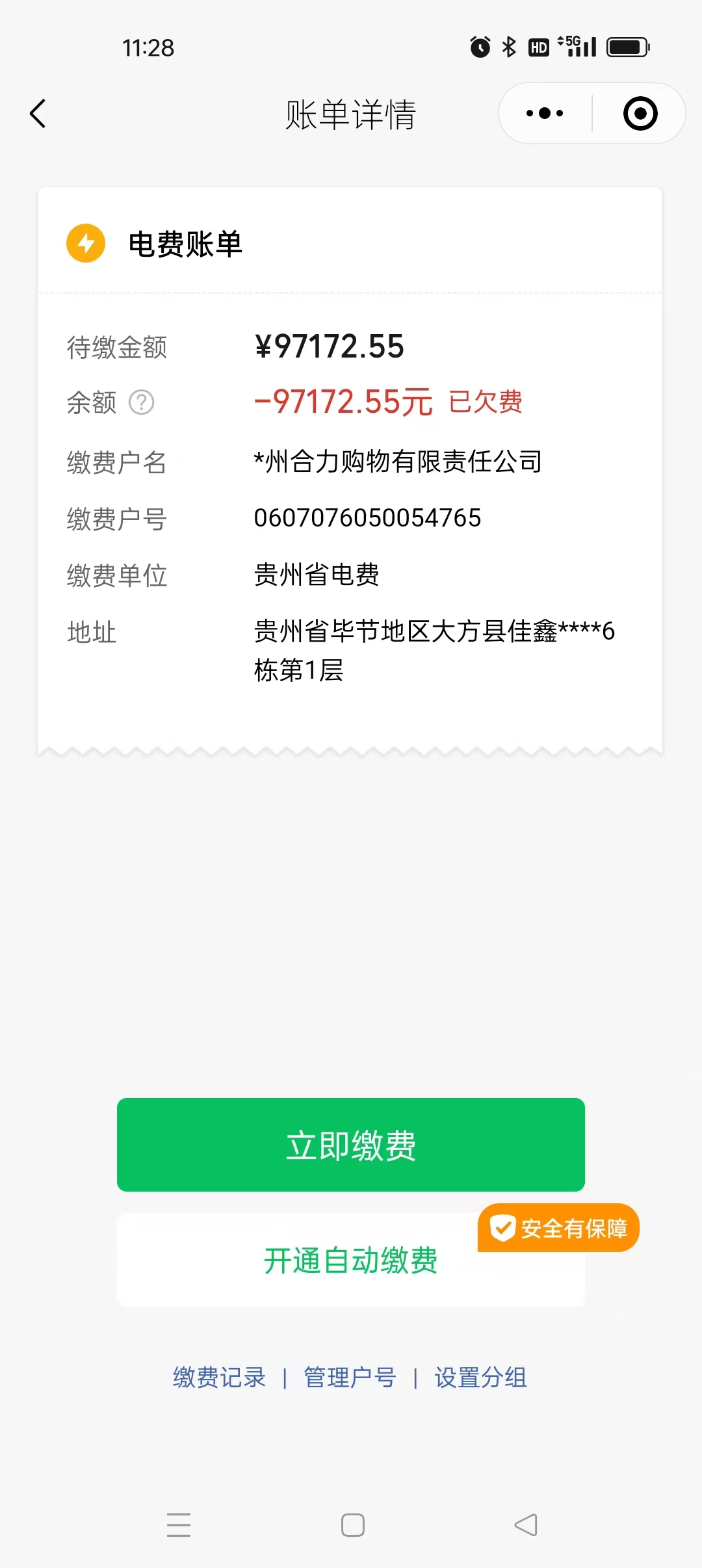This screenshot has height=1568, width=702.
Task: Open the 管理户号 link
Action: (x=350, y=1378)
